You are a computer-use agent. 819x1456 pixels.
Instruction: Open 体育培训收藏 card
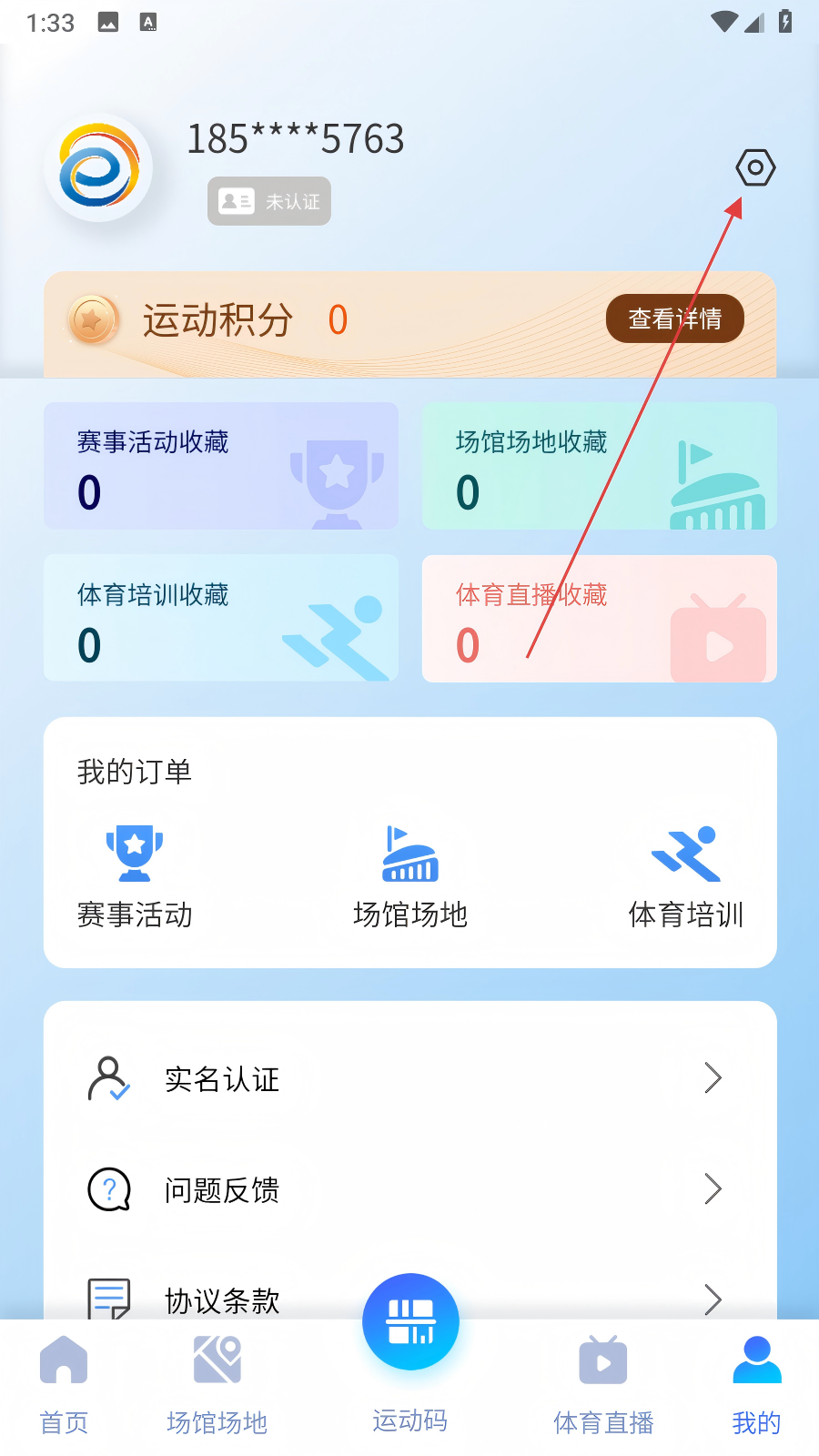coord(221,618)
